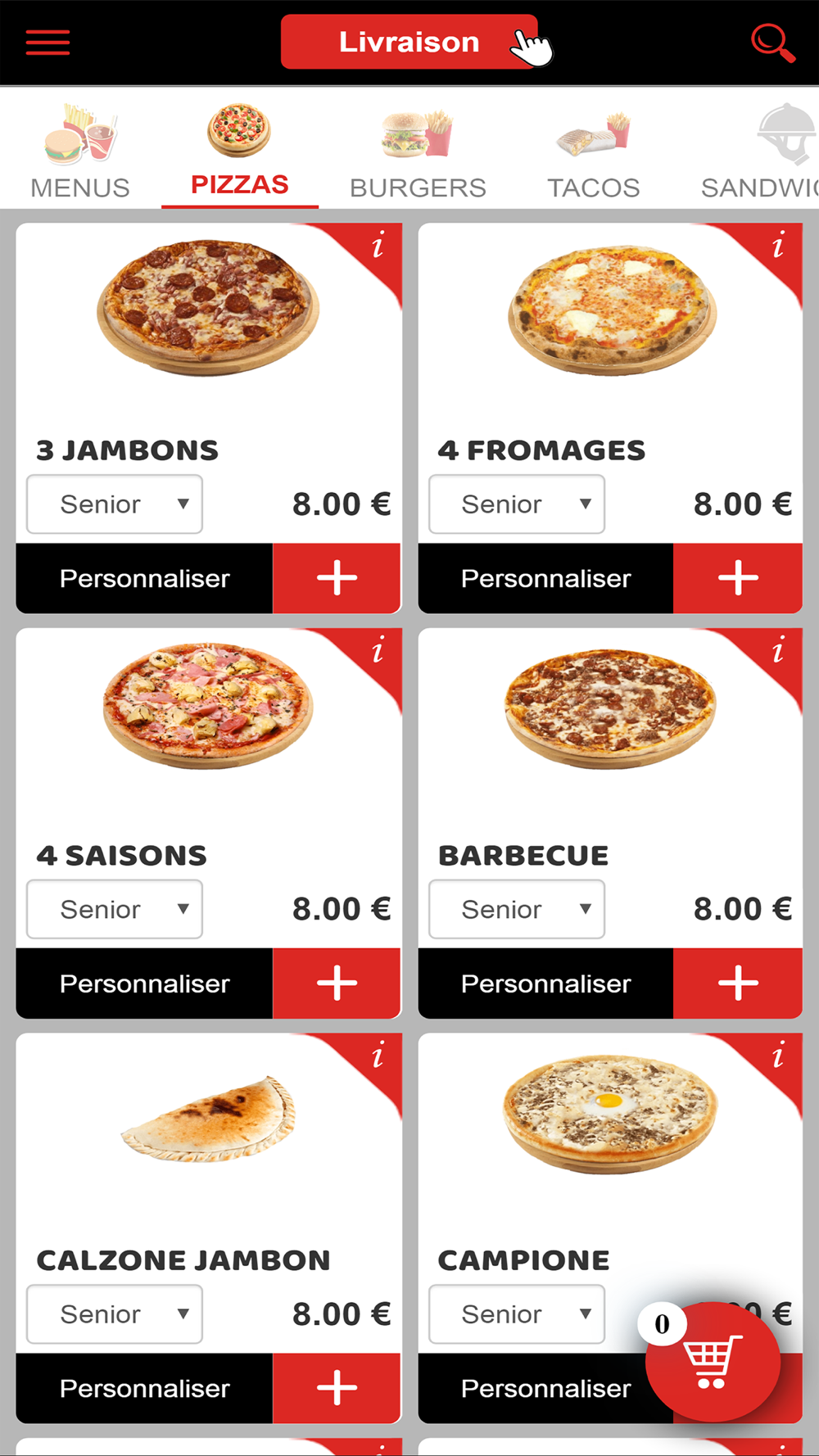Select the Pizzas category
This screenshot has width=819, height=1456.
point(239,153)
